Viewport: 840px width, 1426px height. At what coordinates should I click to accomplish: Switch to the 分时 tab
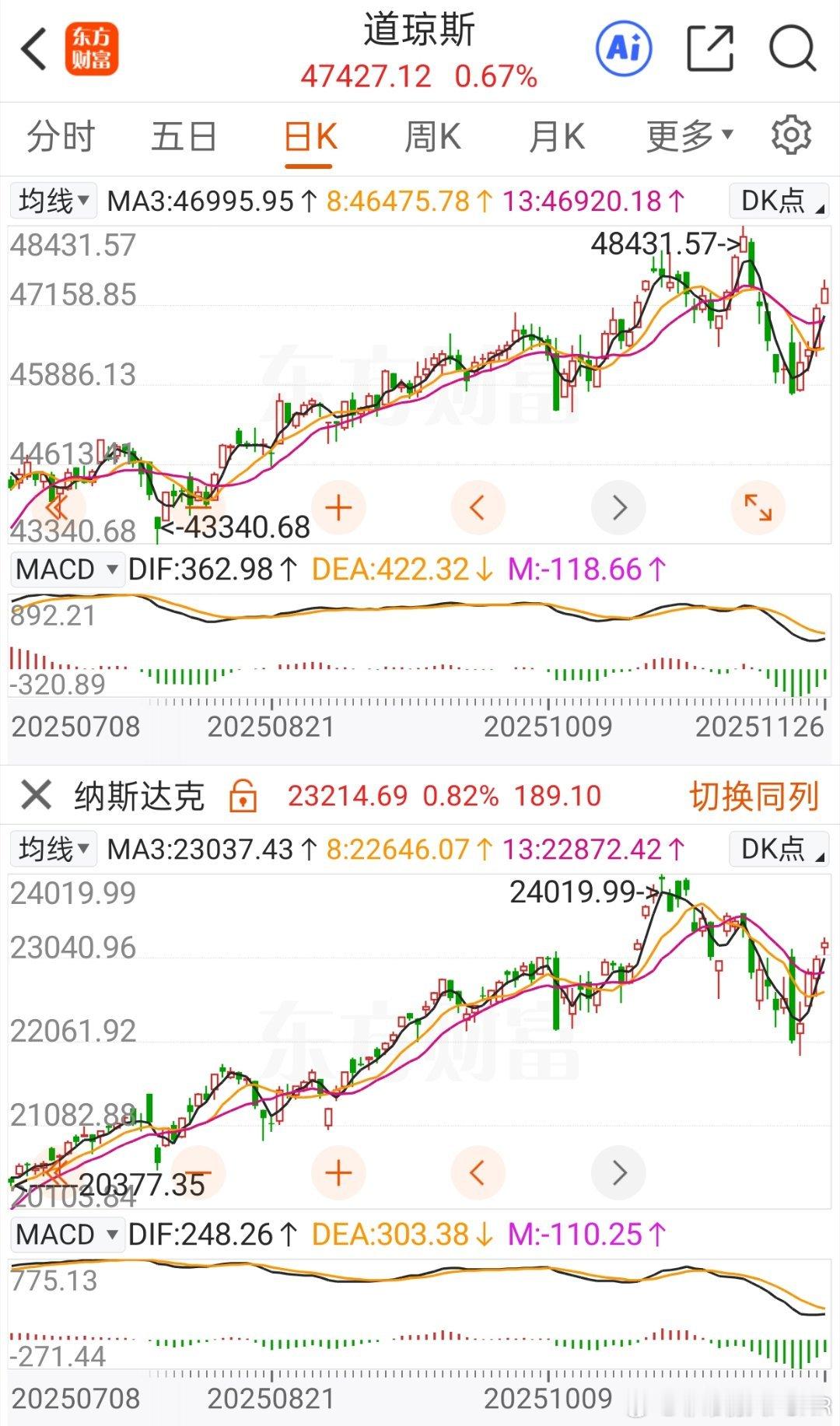click(x=61, y=137)
